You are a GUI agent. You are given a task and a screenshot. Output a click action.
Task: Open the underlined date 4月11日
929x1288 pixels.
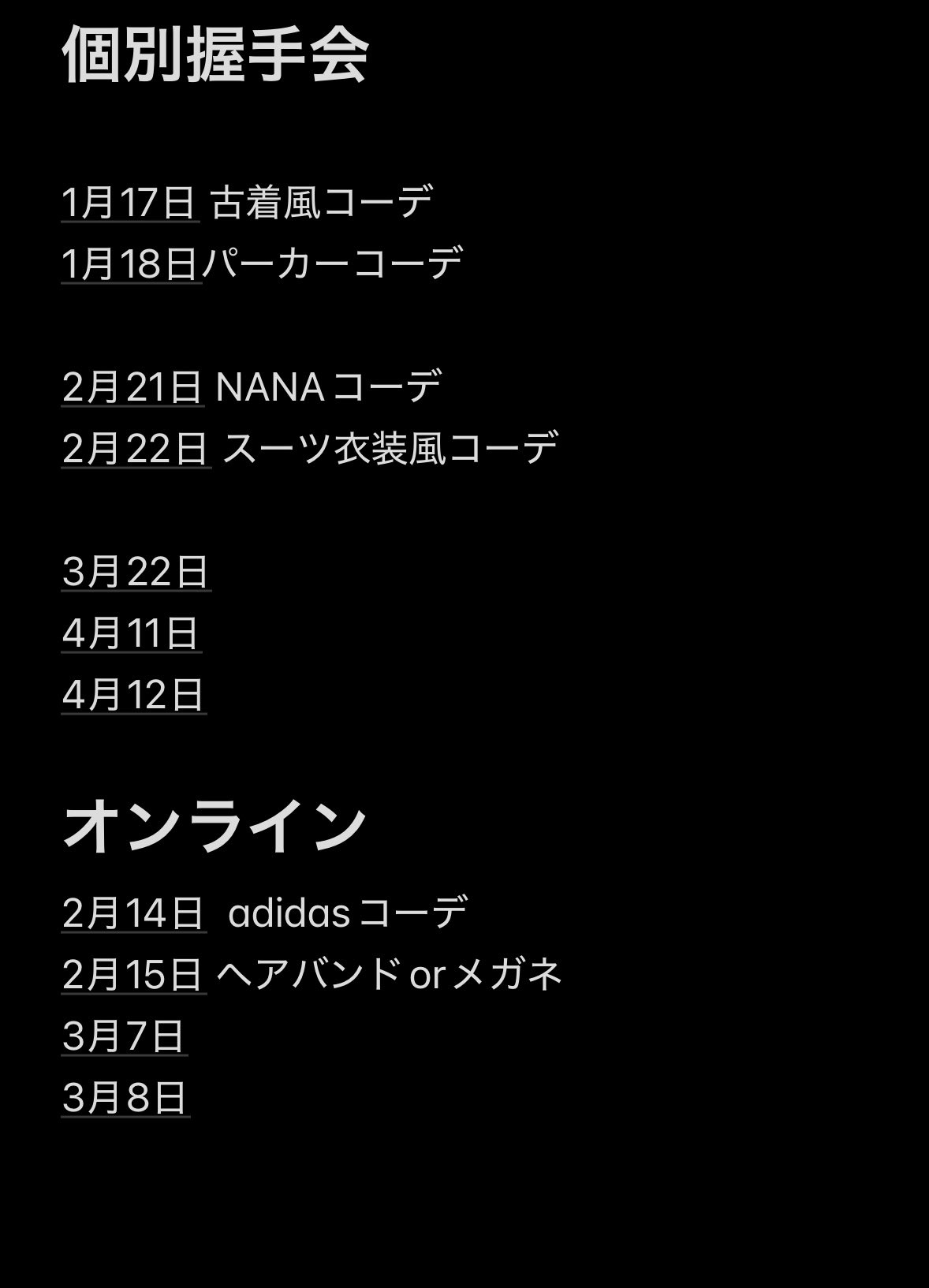click(131, 633)
